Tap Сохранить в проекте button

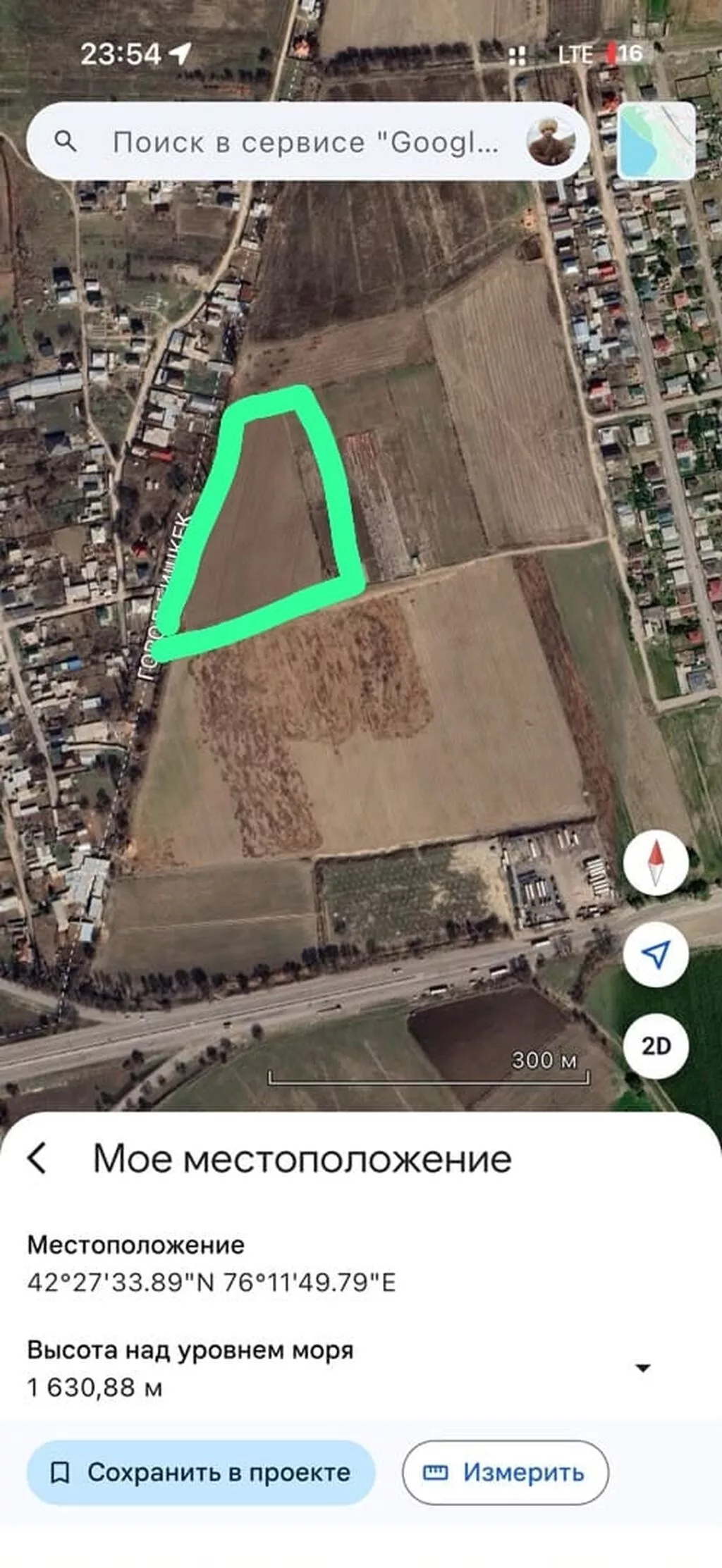[201, 1472]
